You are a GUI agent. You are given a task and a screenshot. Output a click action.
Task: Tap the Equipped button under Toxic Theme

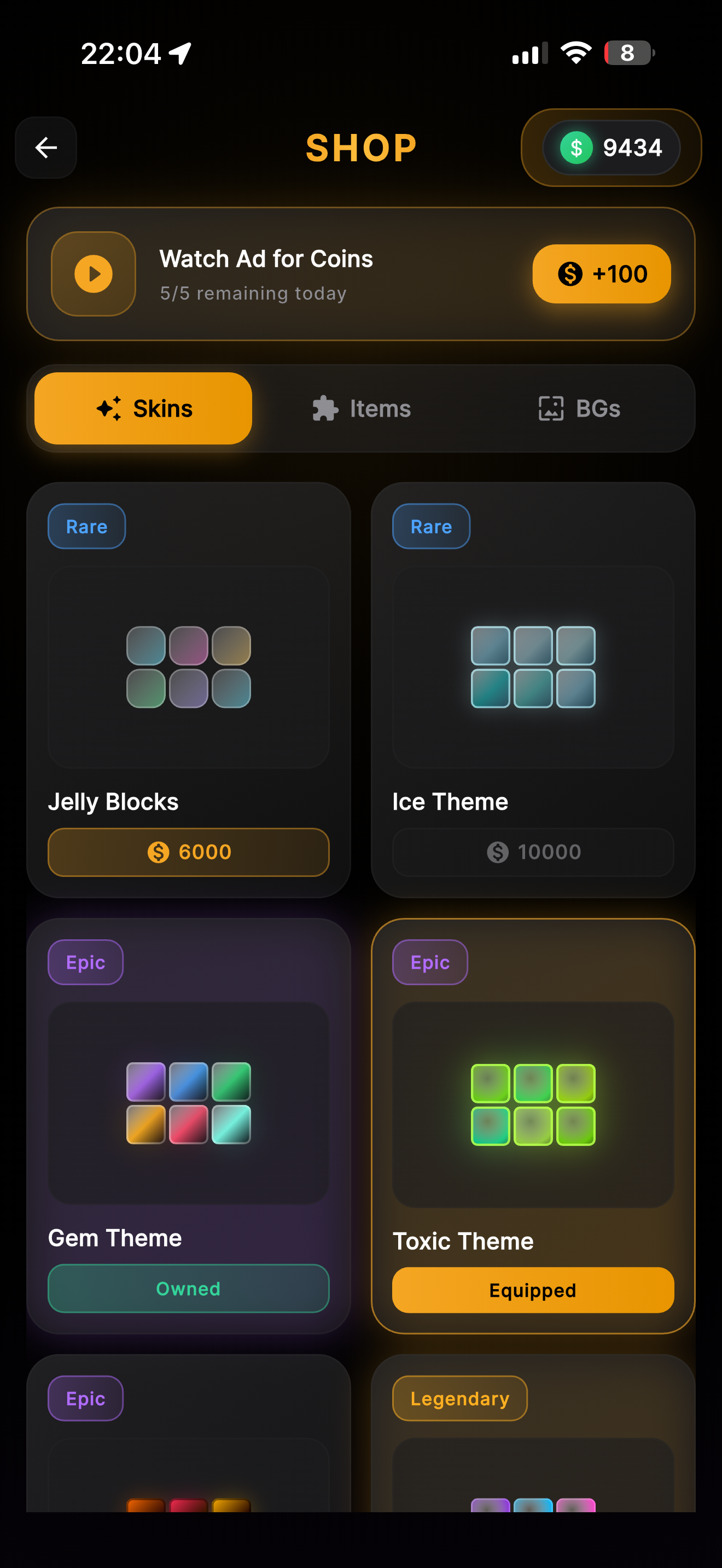click(532, 1290)
